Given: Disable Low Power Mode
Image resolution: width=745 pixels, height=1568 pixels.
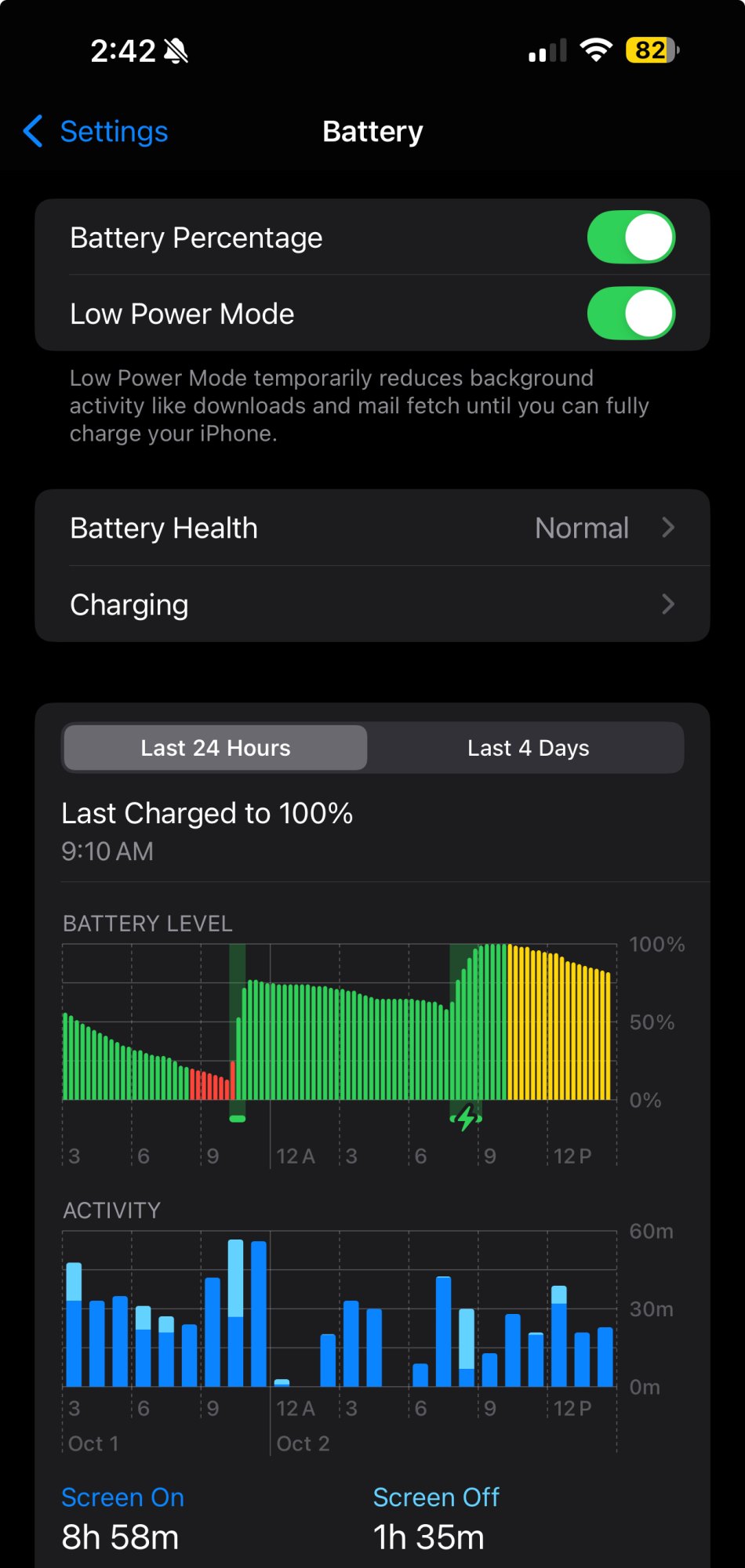Looking at the screenshot, I should (631, 314).
